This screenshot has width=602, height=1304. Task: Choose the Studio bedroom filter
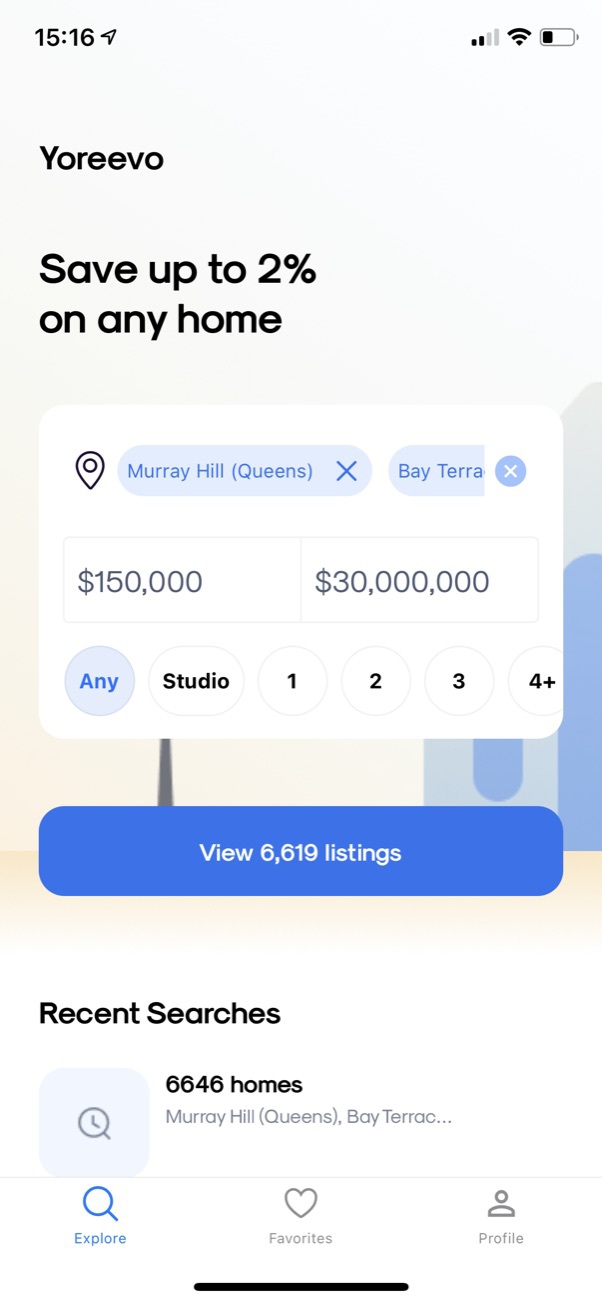[196, 681]
